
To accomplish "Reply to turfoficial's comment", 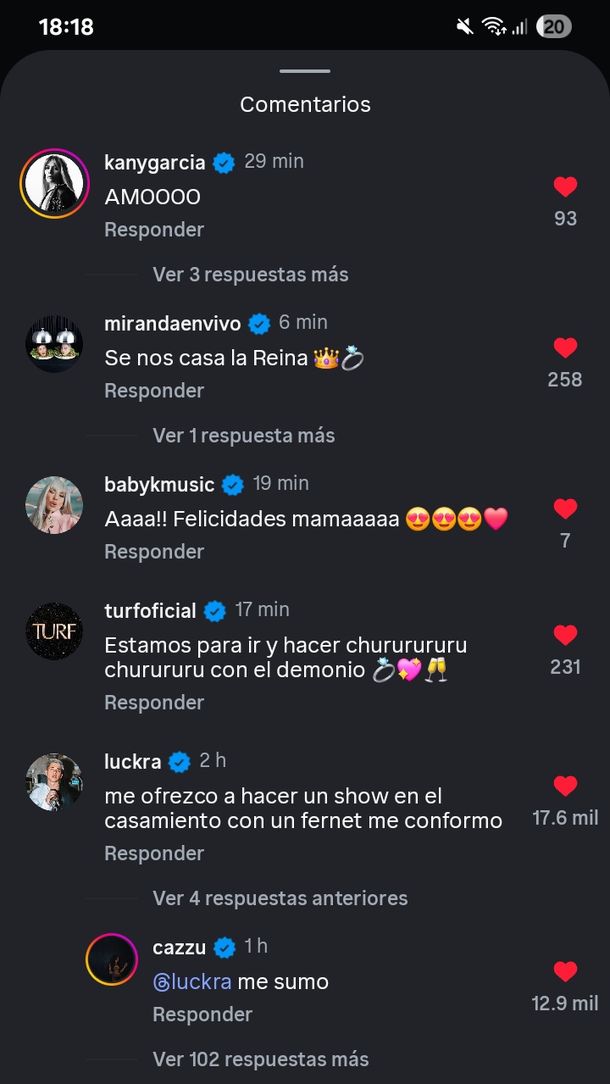I will click(x=154, y=703).
